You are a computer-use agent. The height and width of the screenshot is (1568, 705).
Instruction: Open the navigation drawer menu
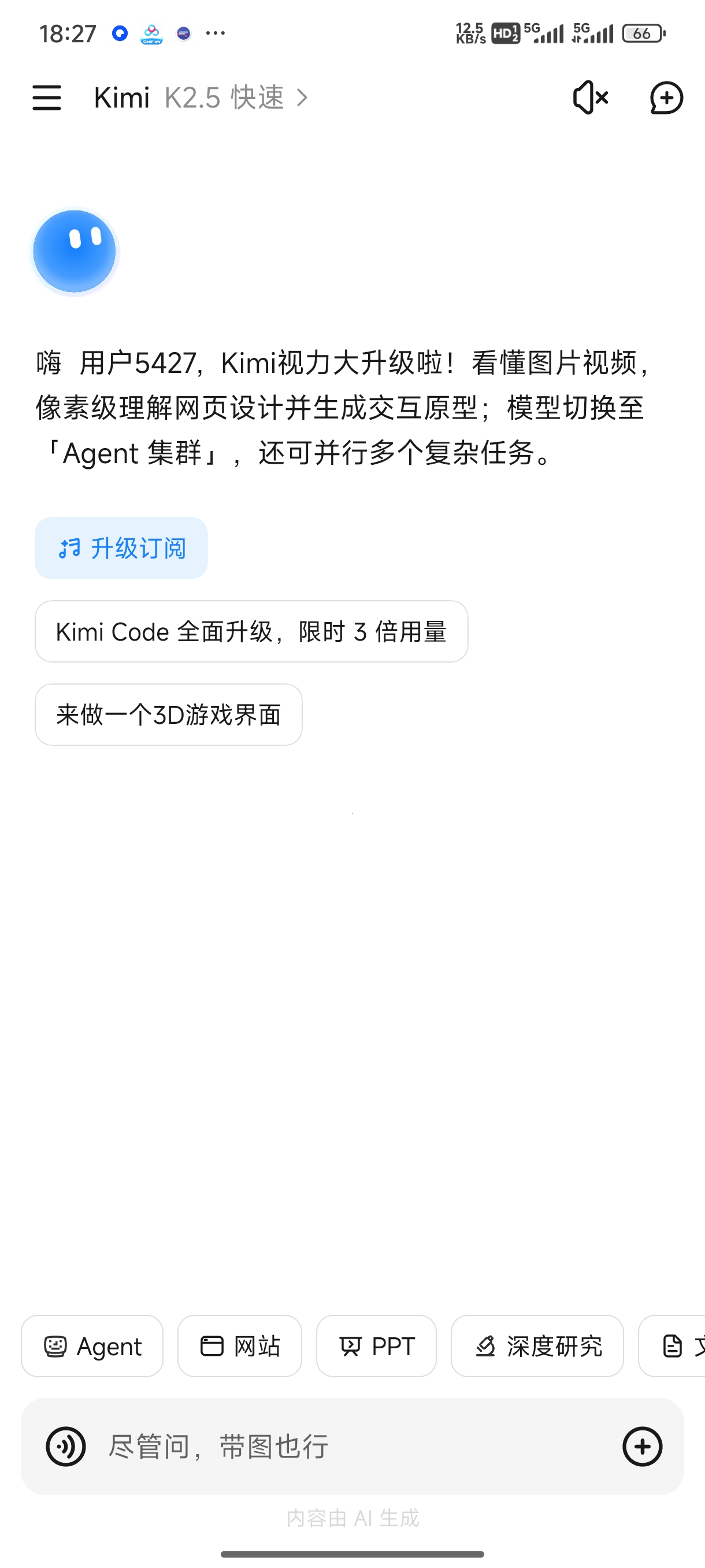click(x=46, y=97)
